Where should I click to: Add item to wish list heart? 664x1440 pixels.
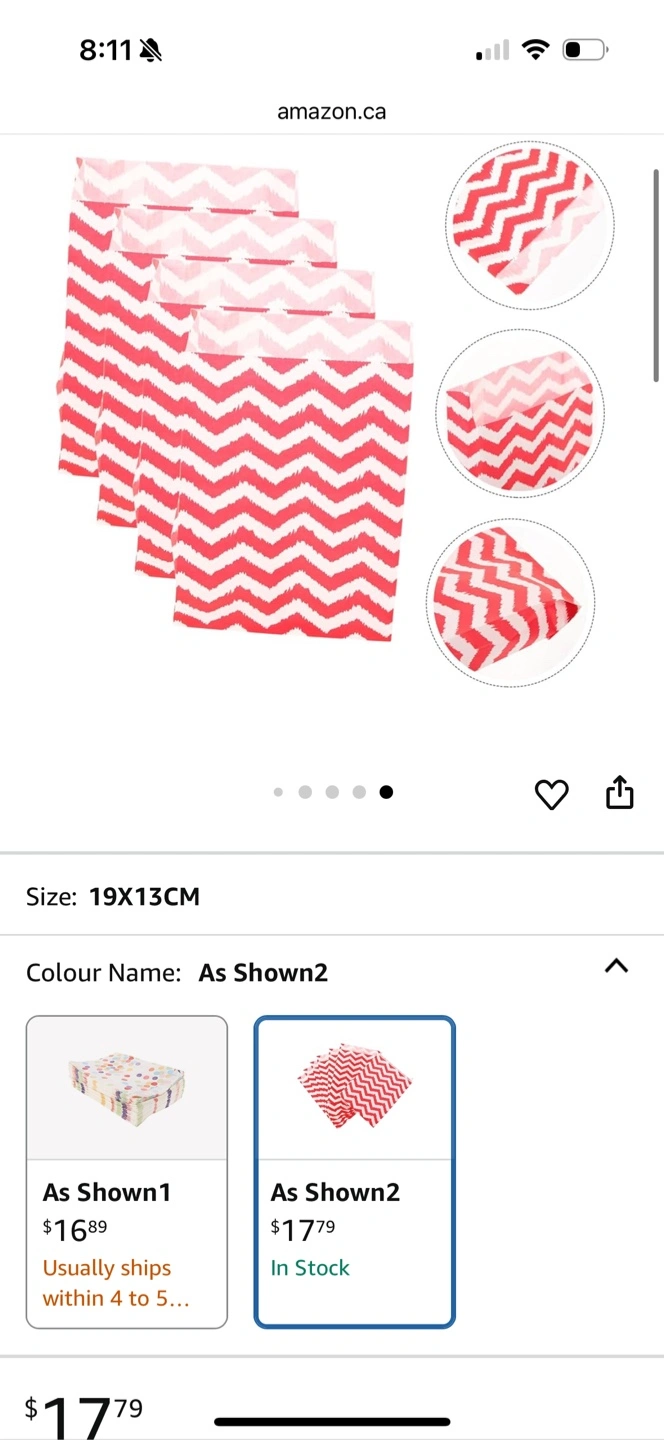point(551,794)
